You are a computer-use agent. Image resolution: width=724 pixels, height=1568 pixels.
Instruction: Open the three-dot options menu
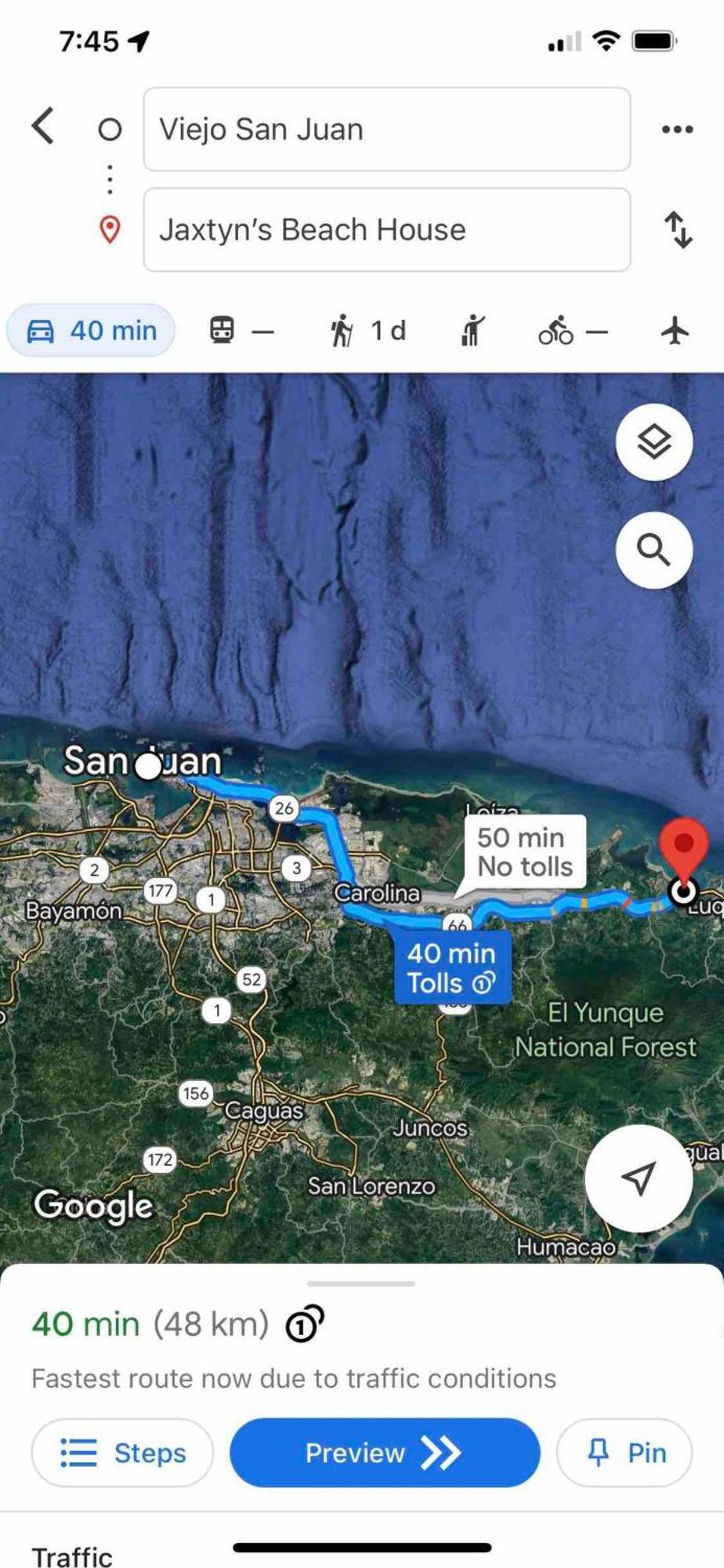[677, 129]
